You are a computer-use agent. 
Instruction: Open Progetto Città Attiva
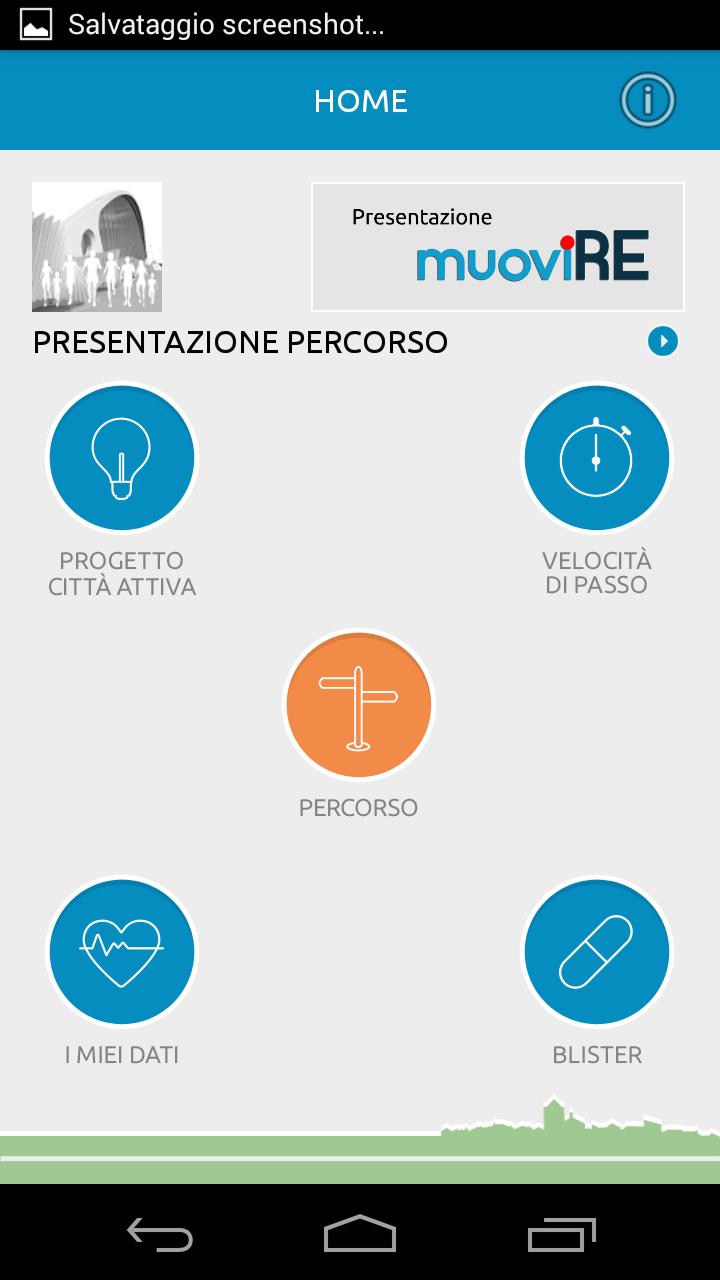122,458
